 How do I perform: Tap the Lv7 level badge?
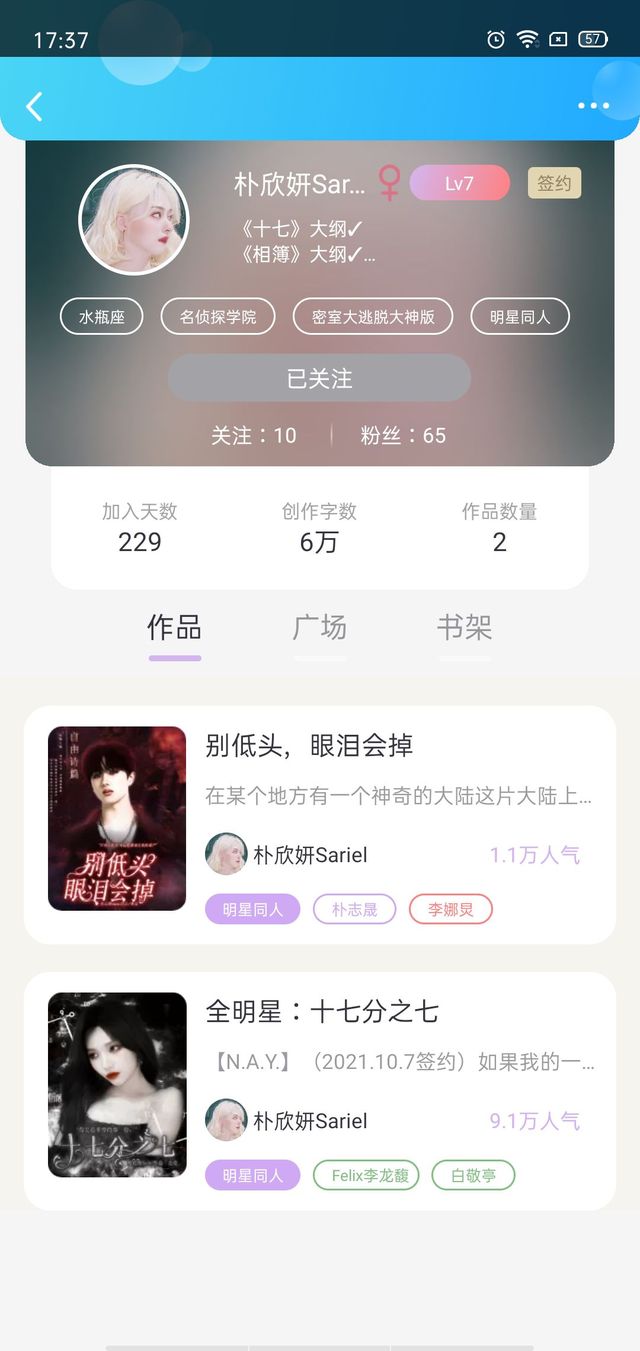pos(460,183)
